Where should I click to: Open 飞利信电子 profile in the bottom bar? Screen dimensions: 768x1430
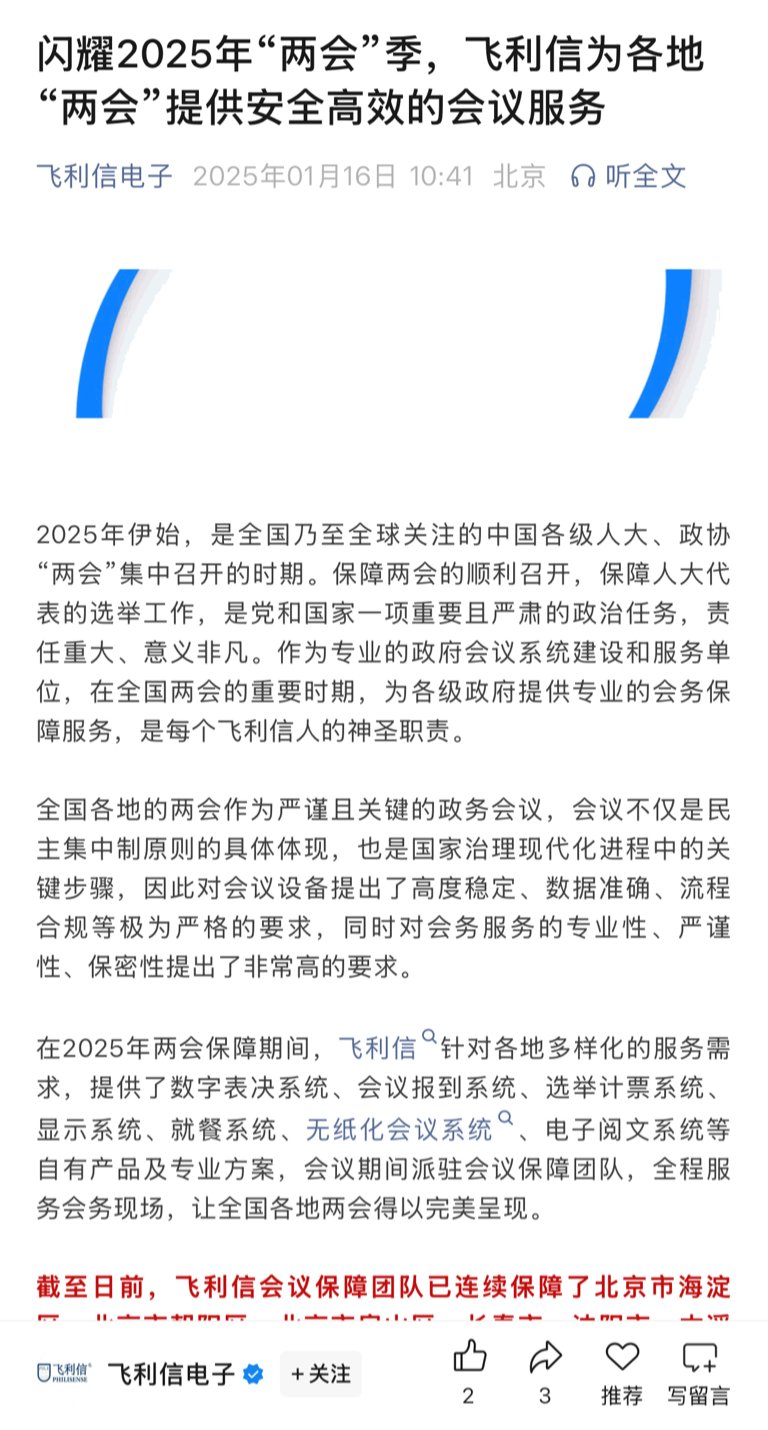(170, 1373)
